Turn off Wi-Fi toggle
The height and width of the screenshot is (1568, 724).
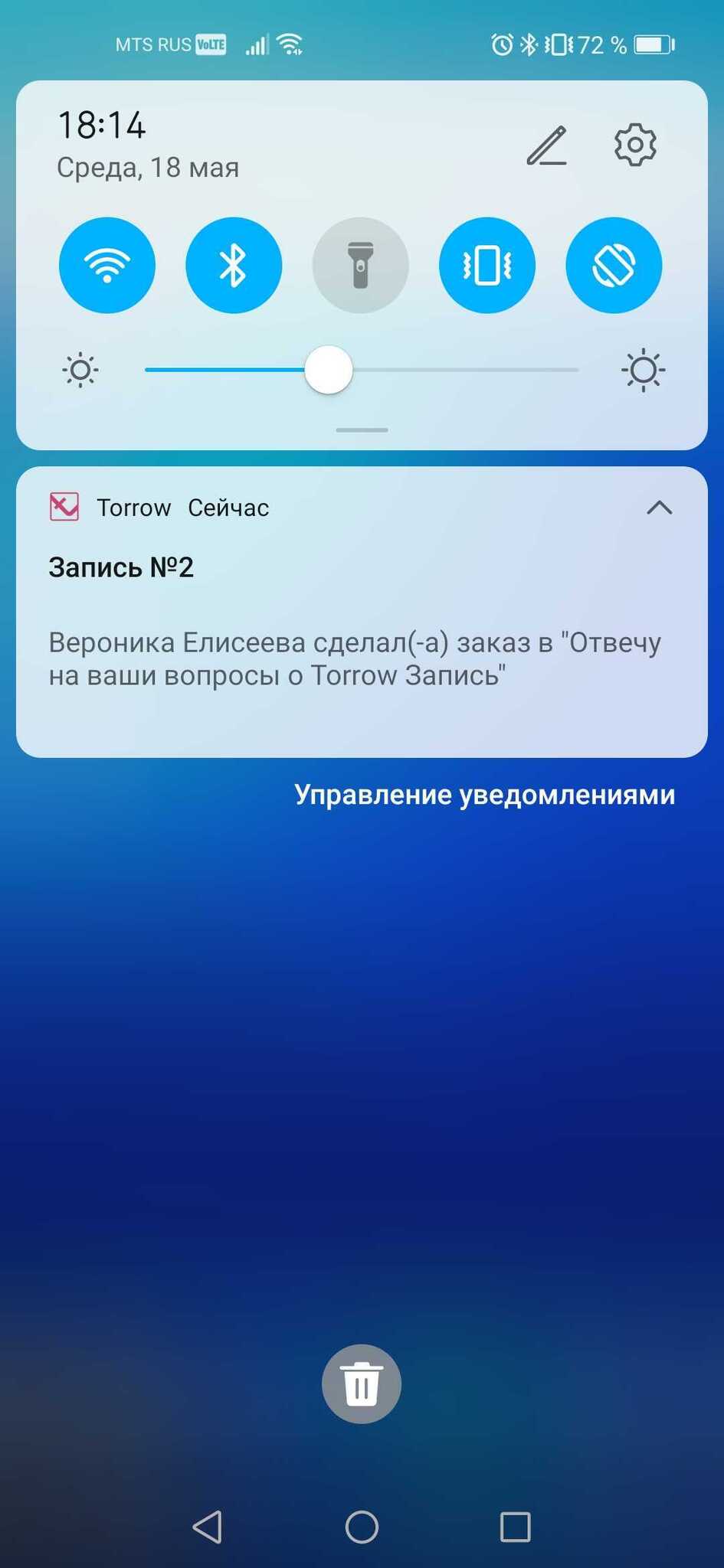[107, 265]
